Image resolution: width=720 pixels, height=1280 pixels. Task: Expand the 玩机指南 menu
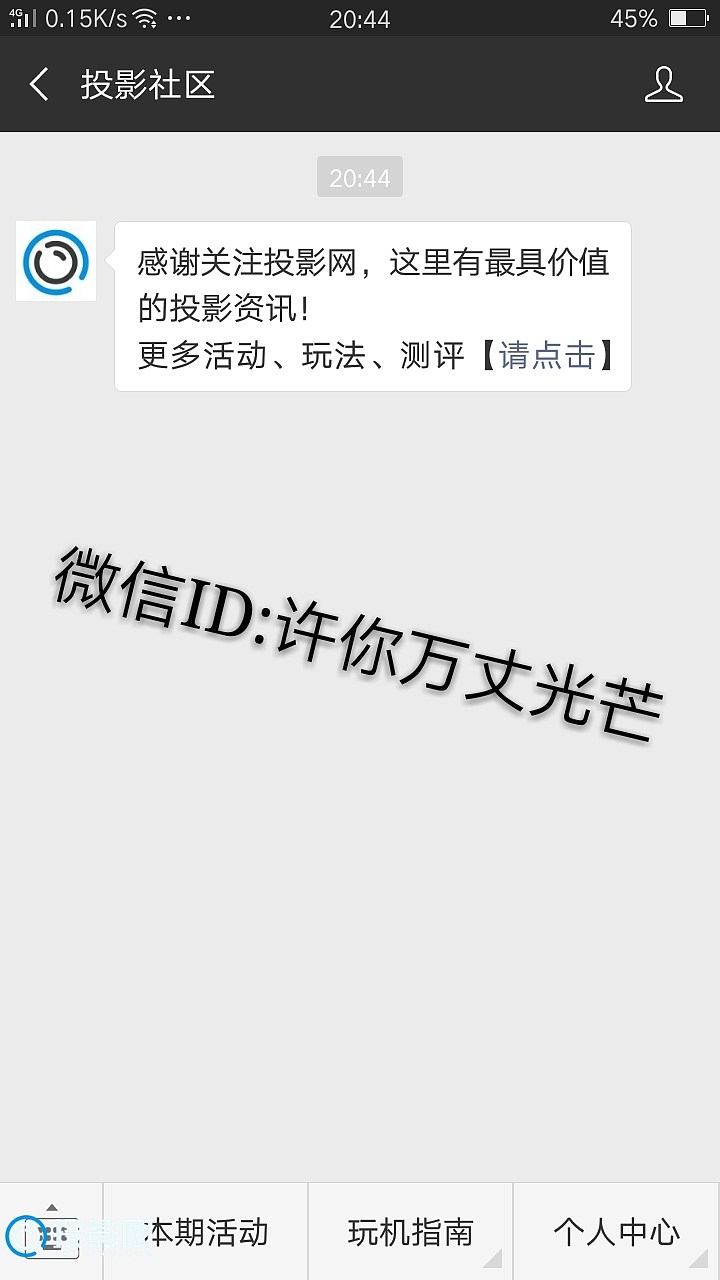[x=411, y=1231]
